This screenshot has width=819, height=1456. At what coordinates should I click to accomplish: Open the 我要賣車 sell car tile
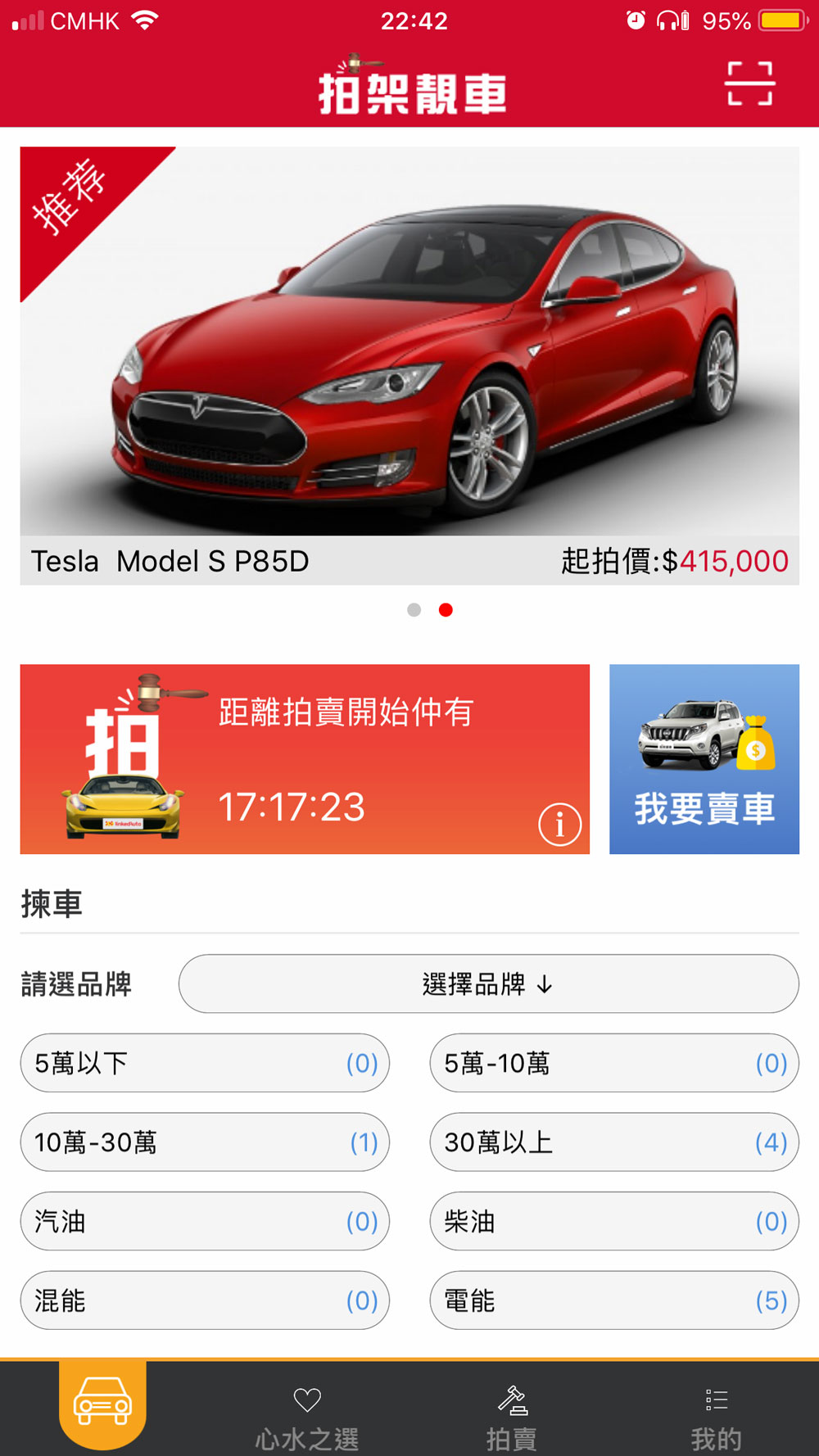click(x=704, y=759)
